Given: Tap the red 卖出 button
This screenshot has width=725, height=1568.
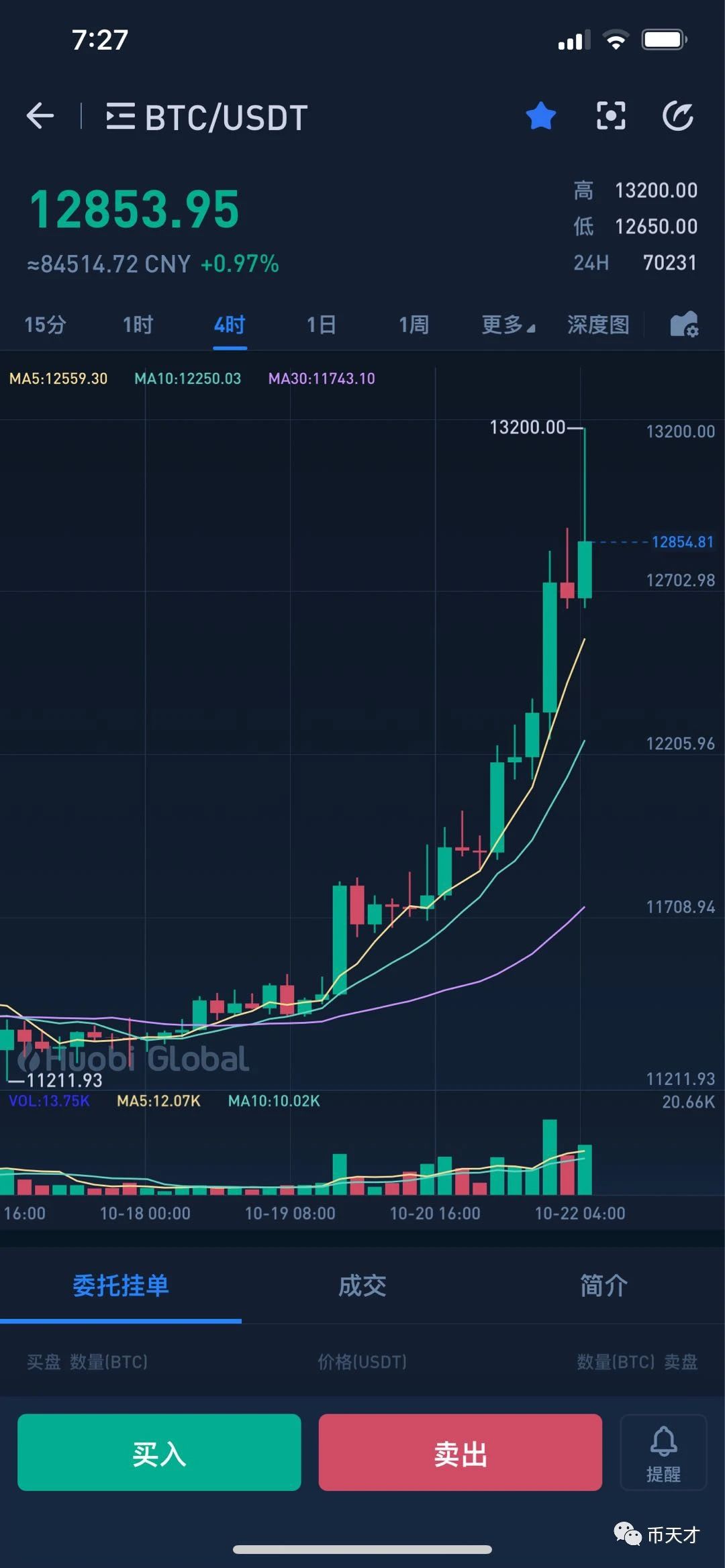Looking at the screenshot, I should (x=460, y=1453).
